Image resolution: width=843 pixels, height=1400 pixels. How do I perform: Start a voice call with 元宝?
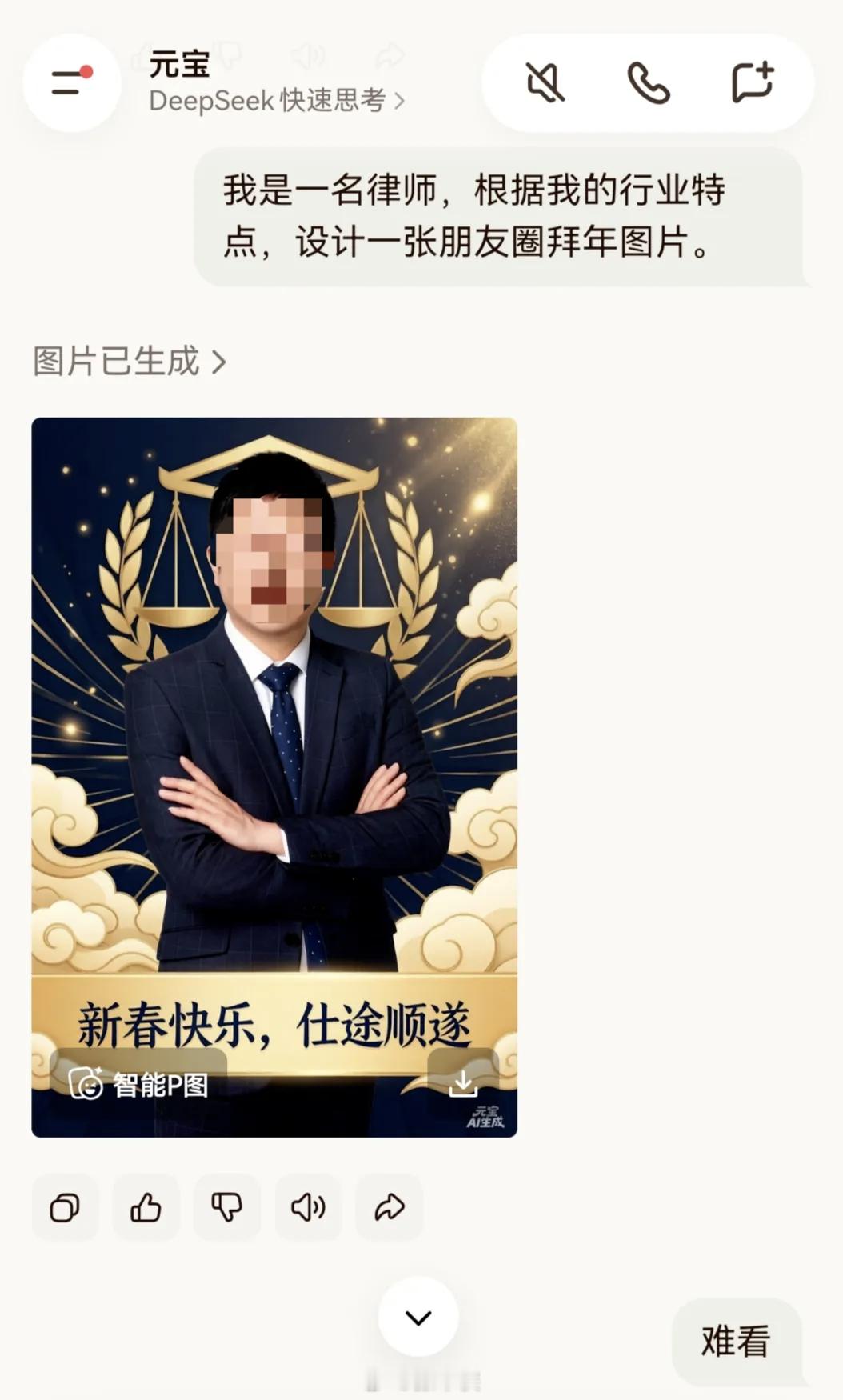tap(649, 83)
